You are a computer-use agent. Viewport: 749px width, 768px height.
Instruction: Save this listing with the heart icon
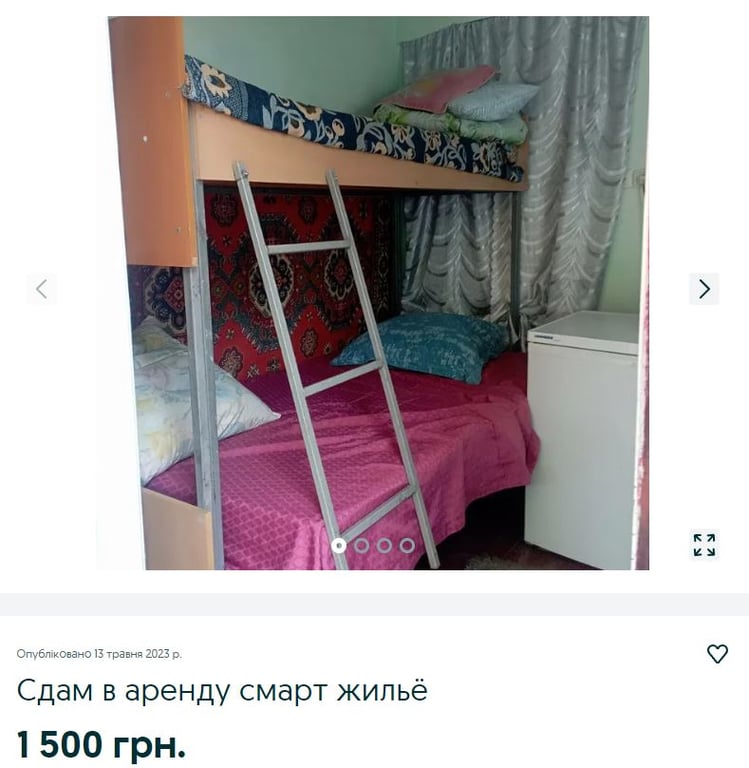717,654
